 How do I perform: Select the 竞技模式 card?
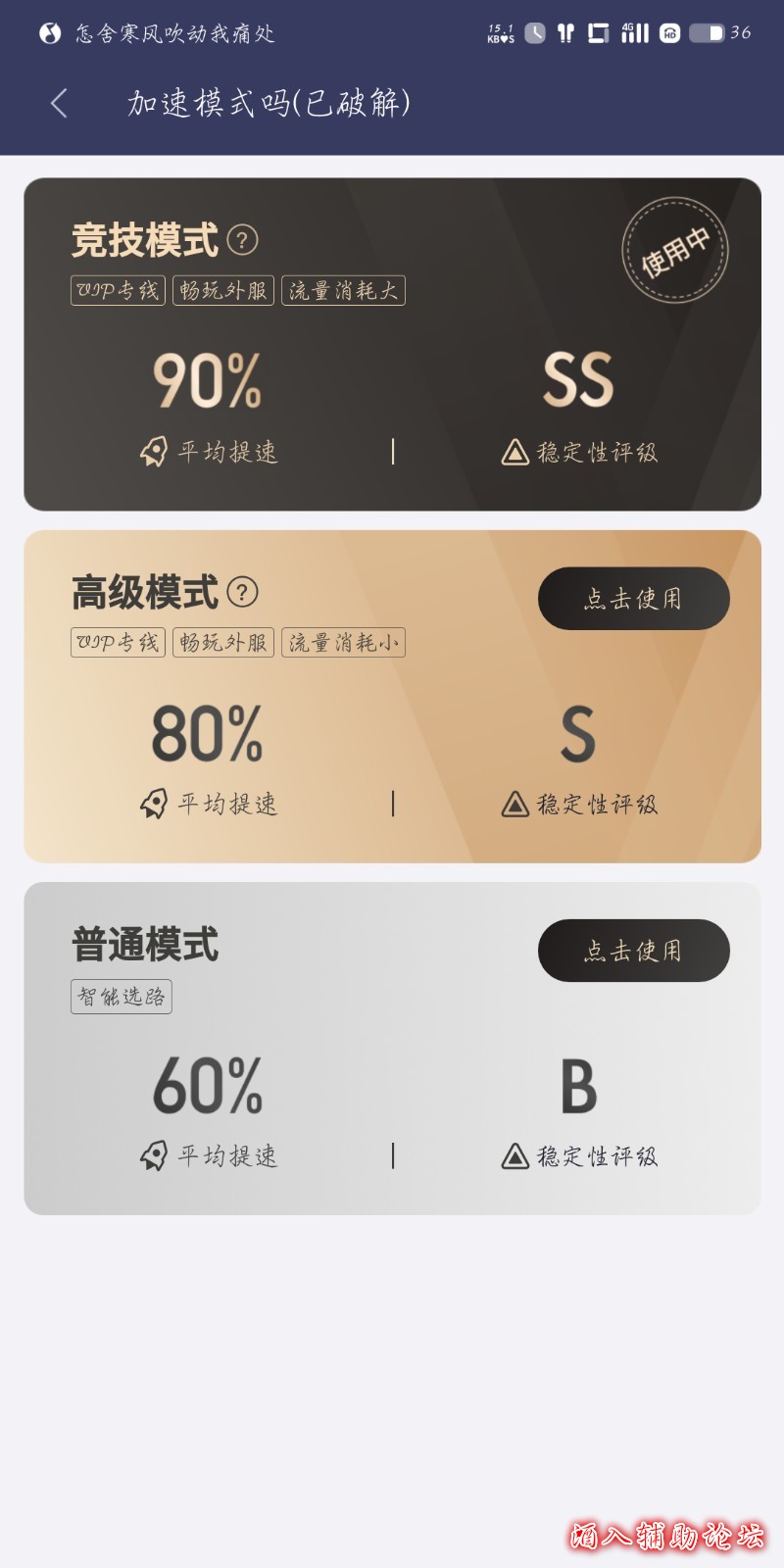point(392,392)
